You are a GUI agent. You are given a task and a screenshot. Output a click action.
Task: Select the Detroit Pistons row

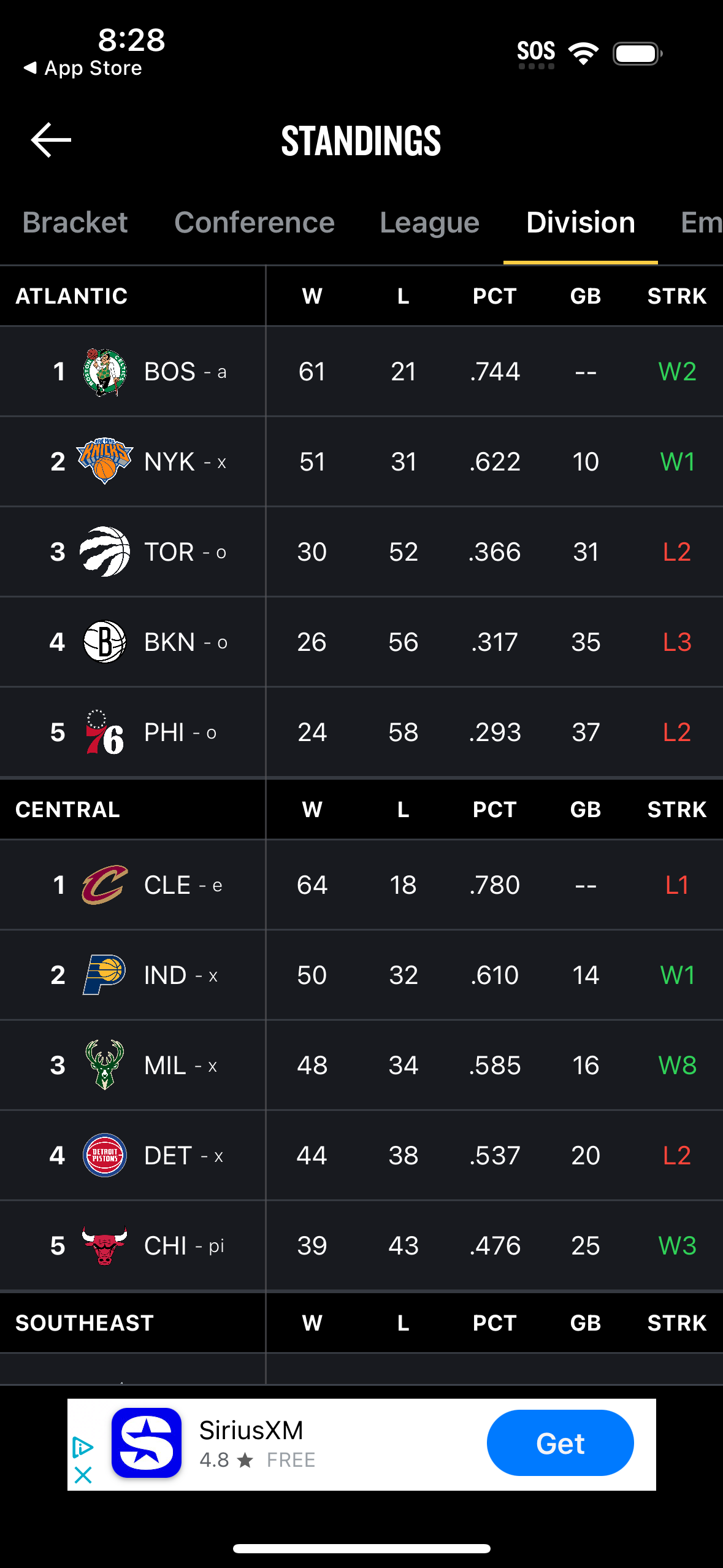[362, 1155]
